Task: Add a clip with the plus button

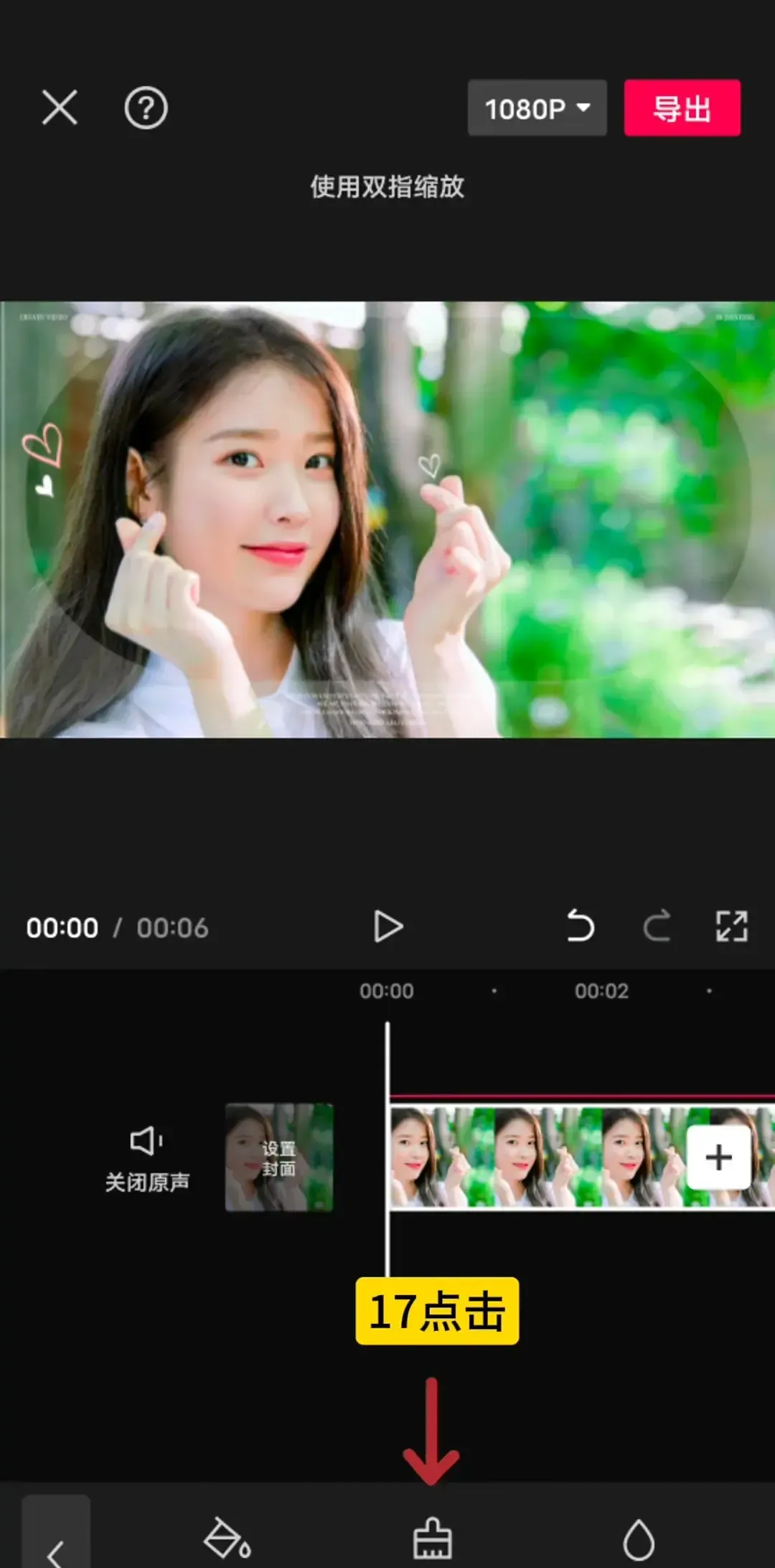Action: point(718,1157)
